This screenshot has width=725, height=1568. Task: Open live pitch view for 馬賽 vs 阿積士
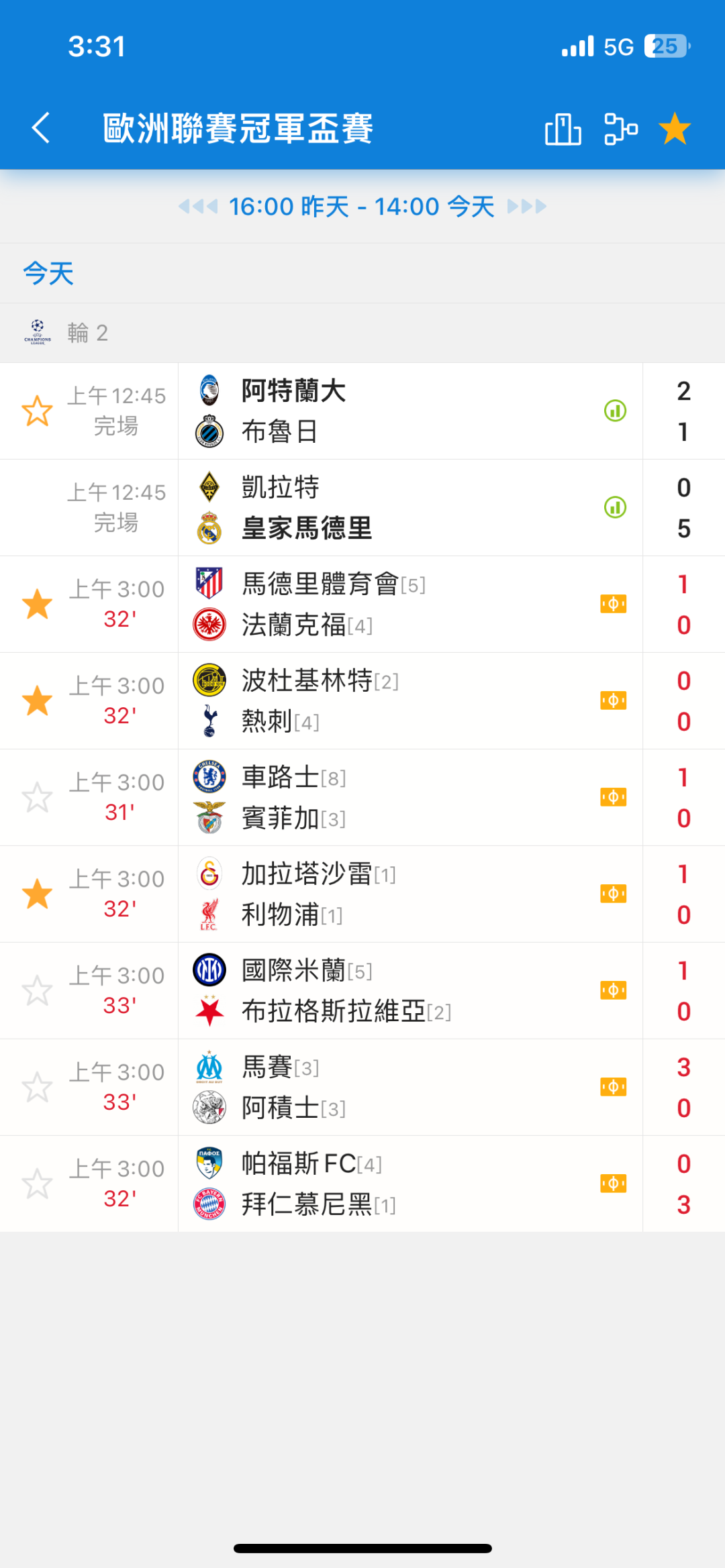coord(614,1087)
